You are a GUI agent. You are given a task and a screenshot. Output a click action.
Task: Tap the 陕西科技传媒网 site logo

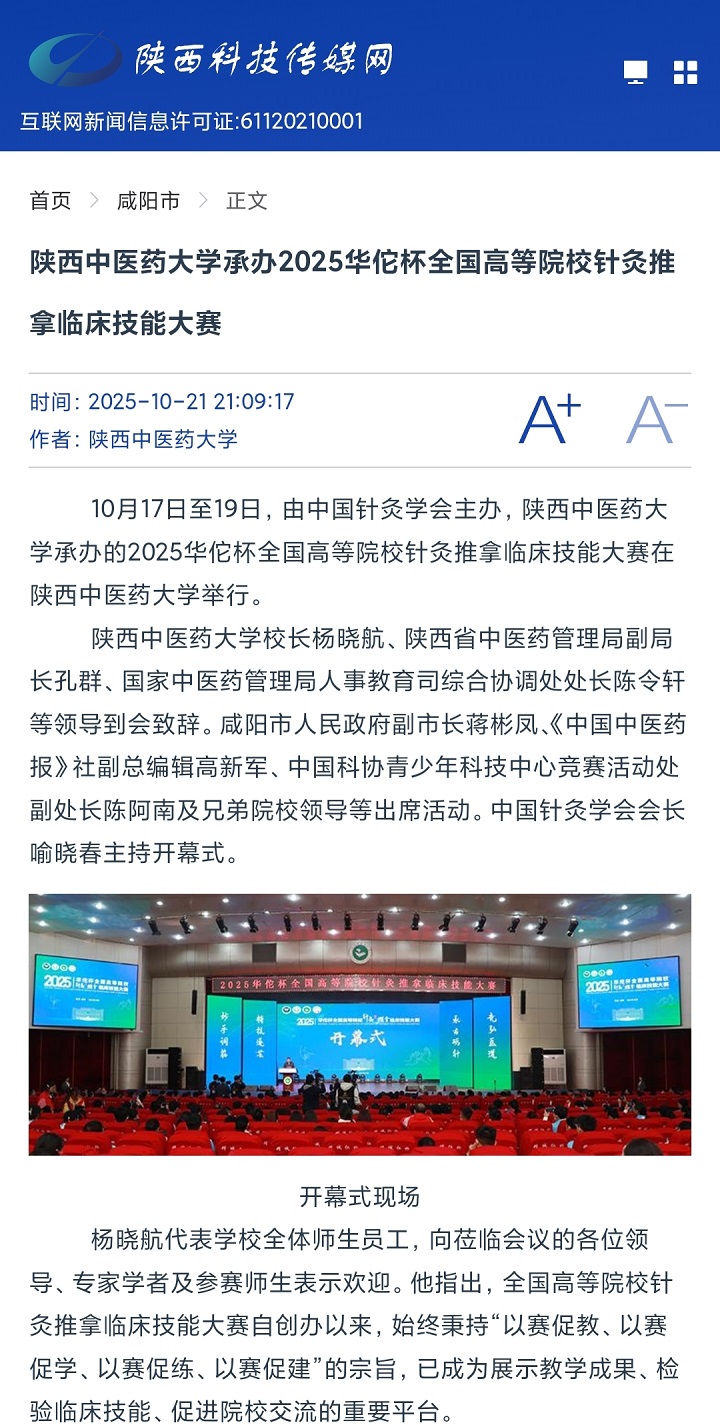click(x=210, y=60)
